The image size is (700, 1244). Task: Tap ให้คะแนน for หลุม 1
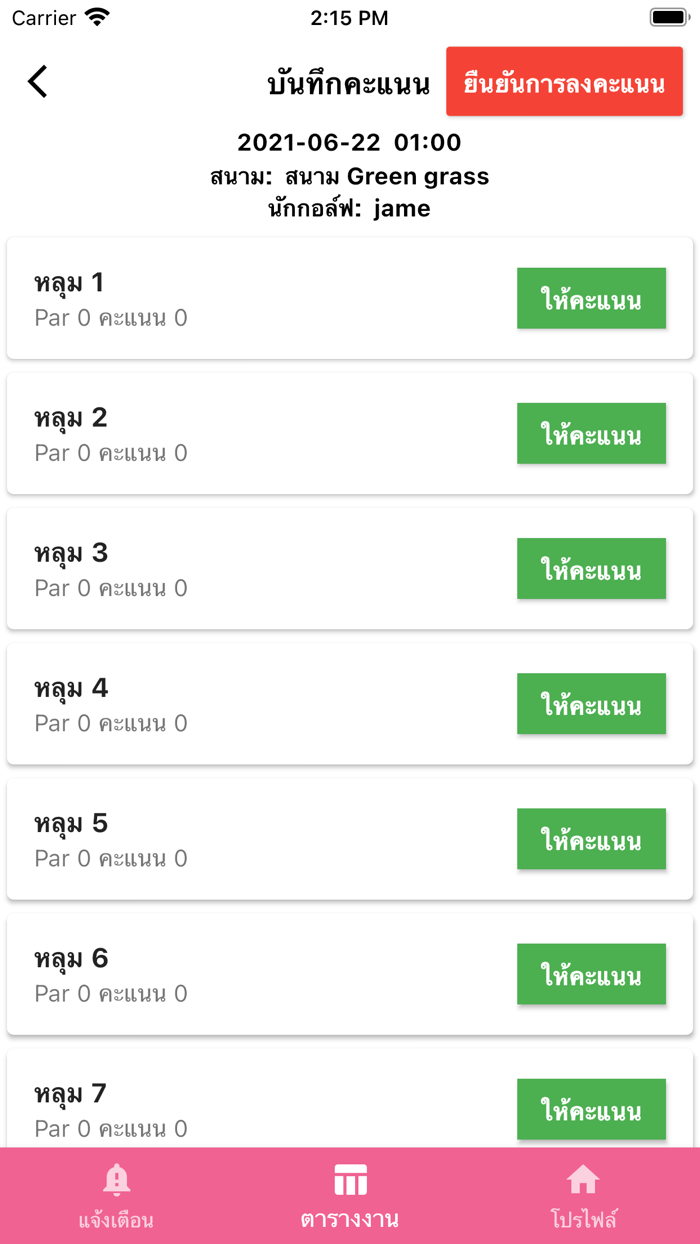tap(591, 298)
